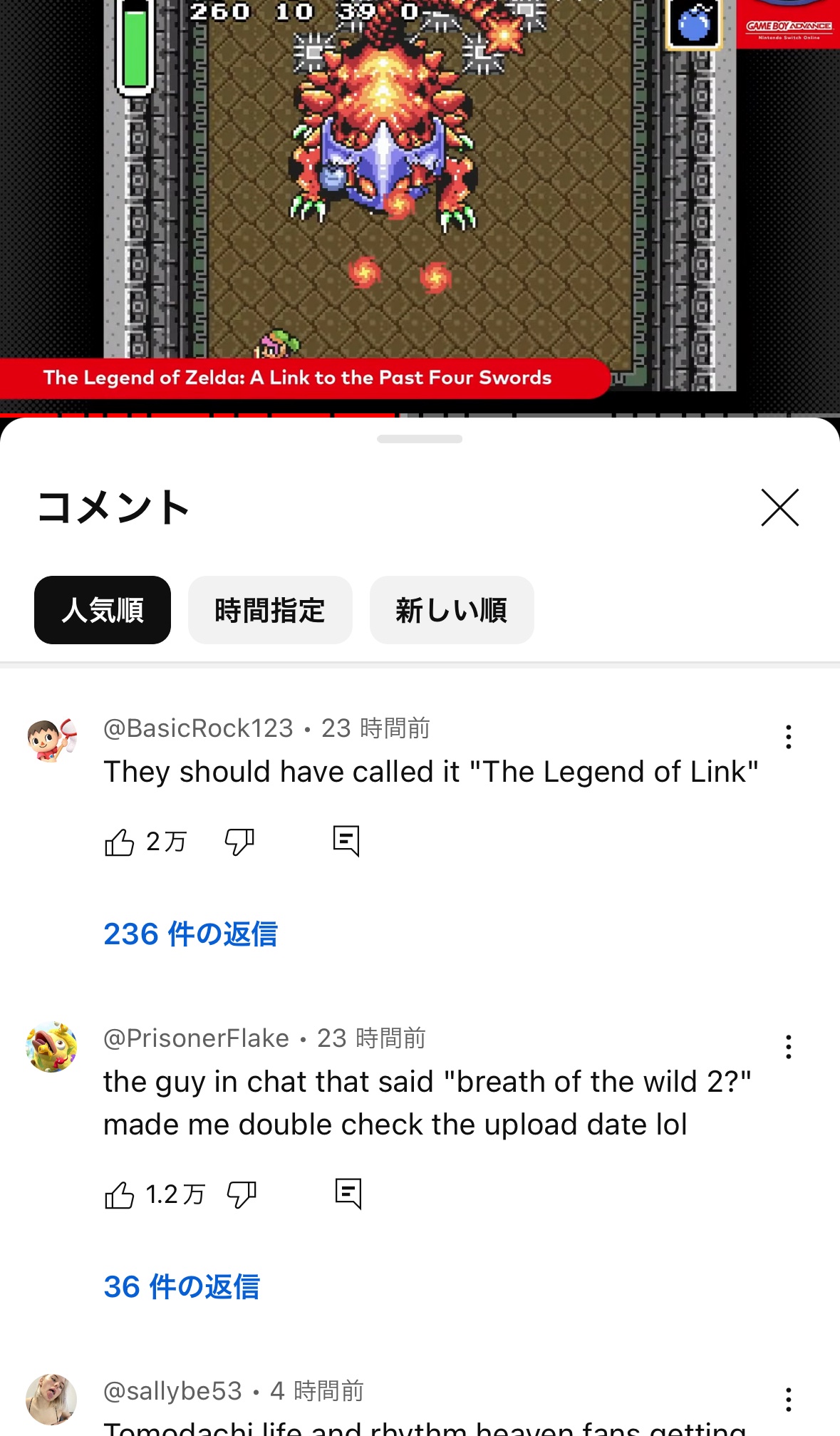This screenshot has width=840, height=1436.
Task: Open options menu for sallybe53's comment
Action: [x=788, y=1400]
